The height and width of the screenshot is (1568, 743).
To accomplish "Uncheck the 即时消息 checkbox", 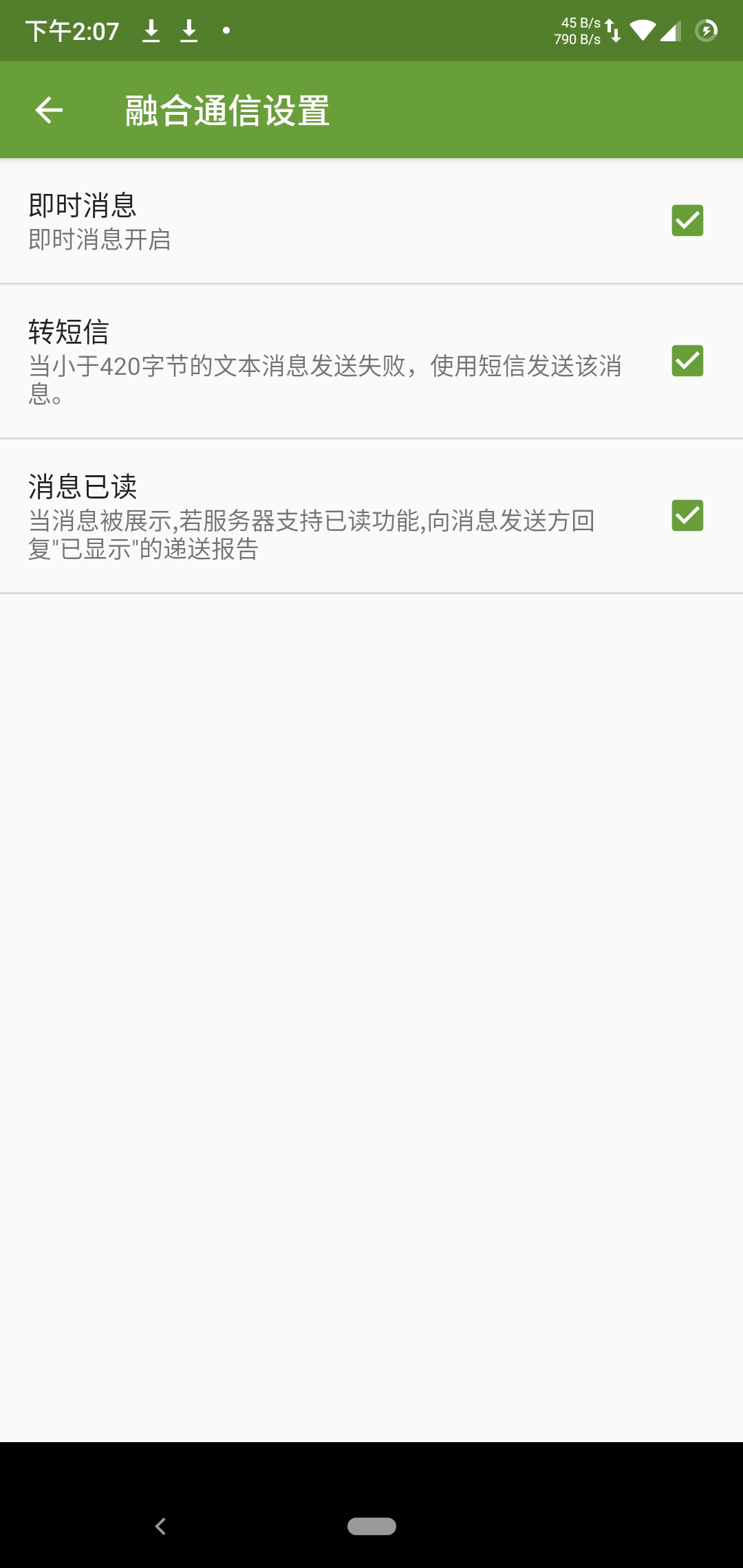I will coord(687,221).
